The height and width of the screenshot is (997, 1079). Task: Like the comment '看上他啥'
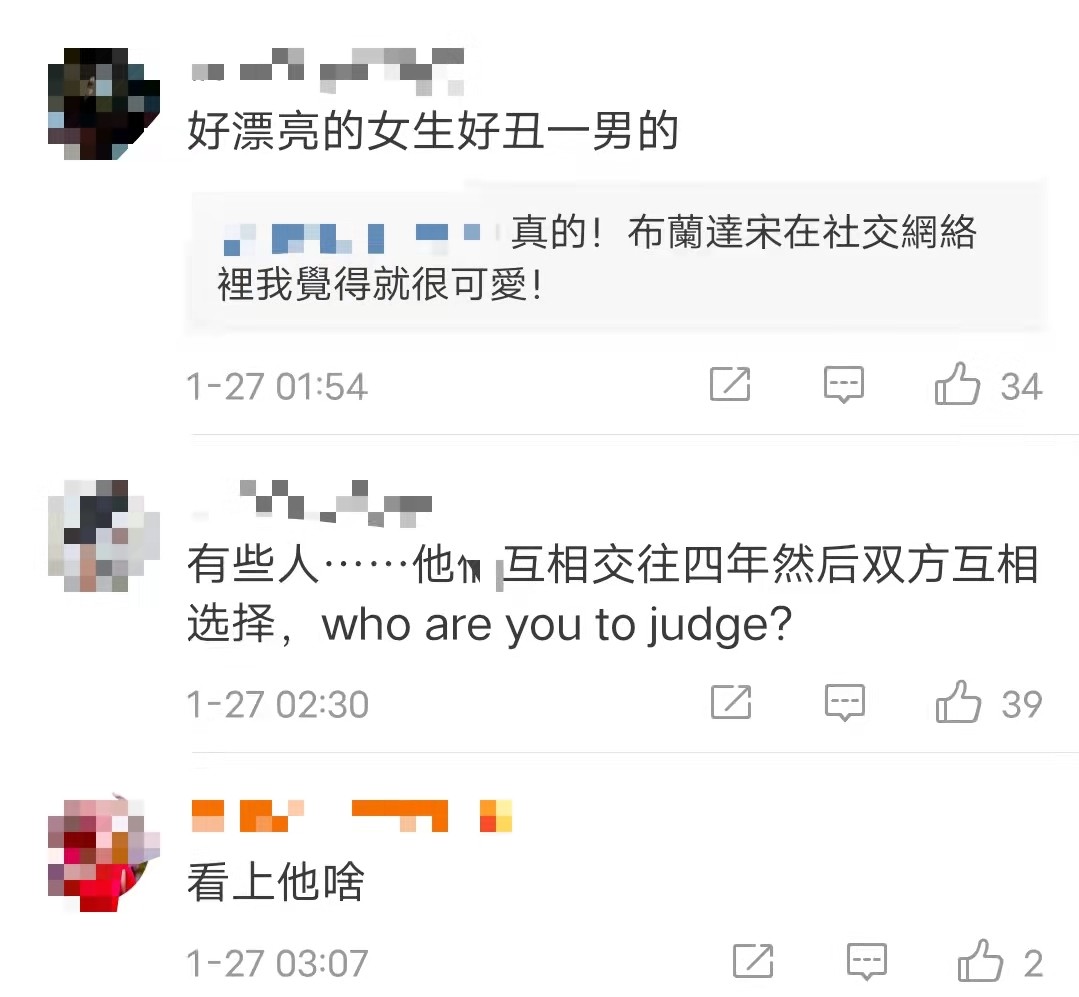pyautogui.click(x=980, y=963)
